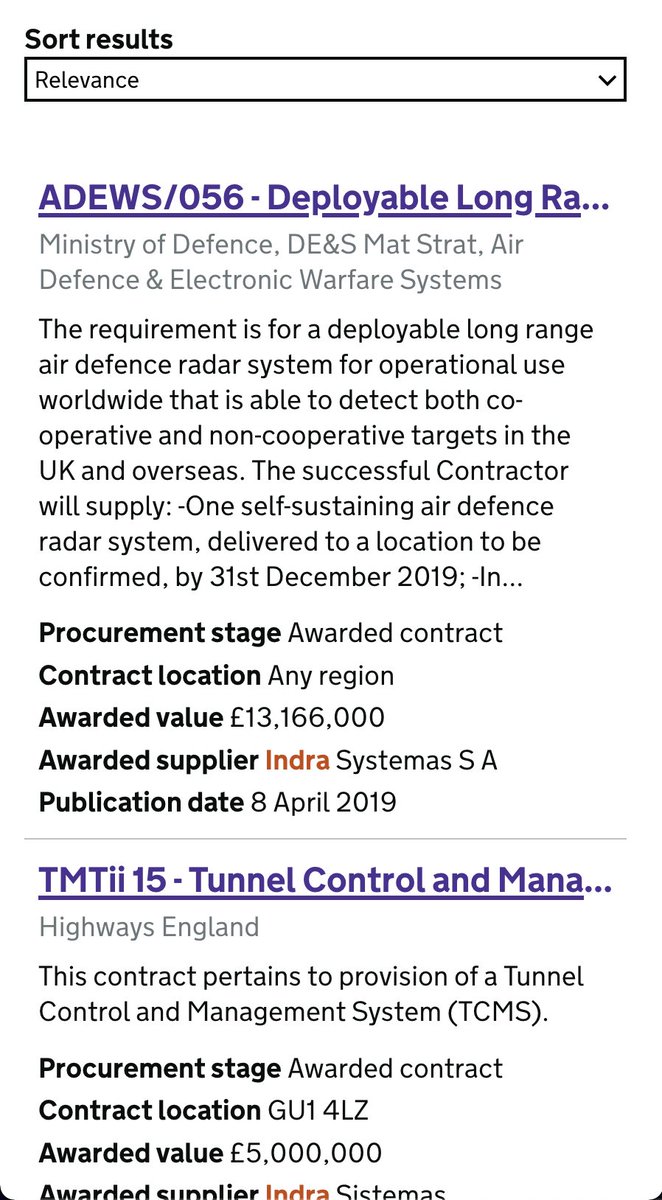Image resolution: width=662 pixels, height=1200 pixels.
Task: Open the TMTii 15 Tunnel Control contract link
Action: tap(326, 880)
